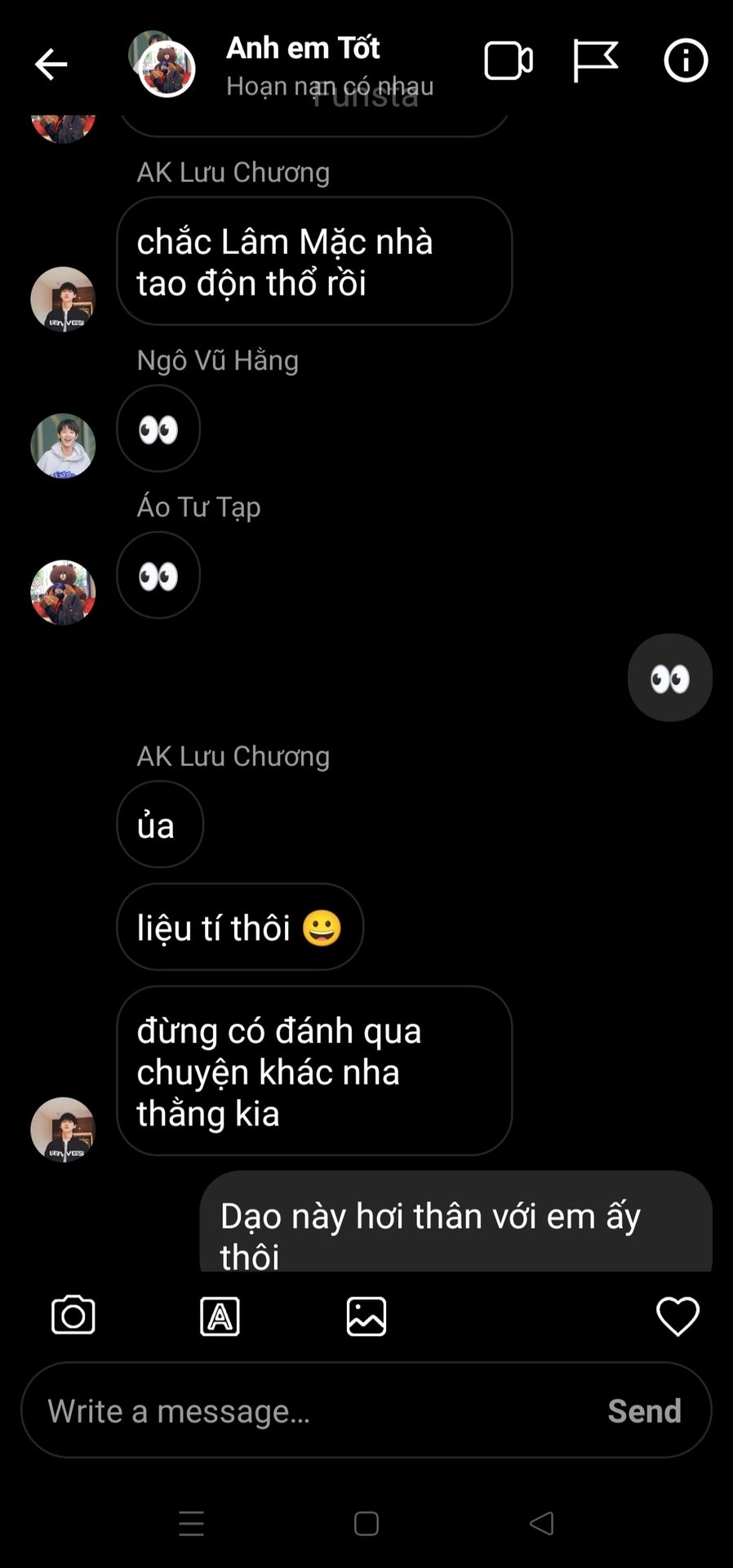Open the group info details
The image size is (733, 1568).
[685, 61]
